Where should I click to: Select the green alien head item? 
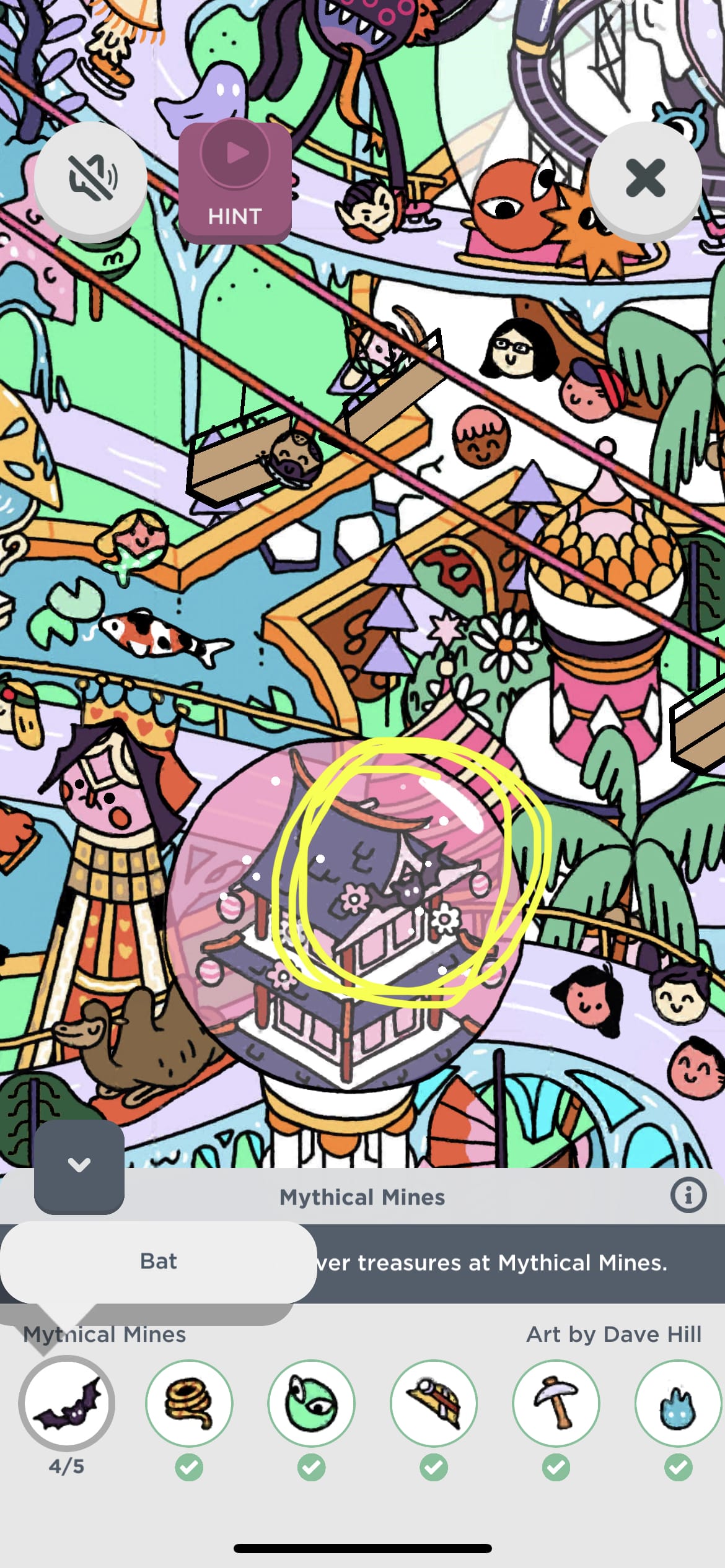pos(311,1403)
